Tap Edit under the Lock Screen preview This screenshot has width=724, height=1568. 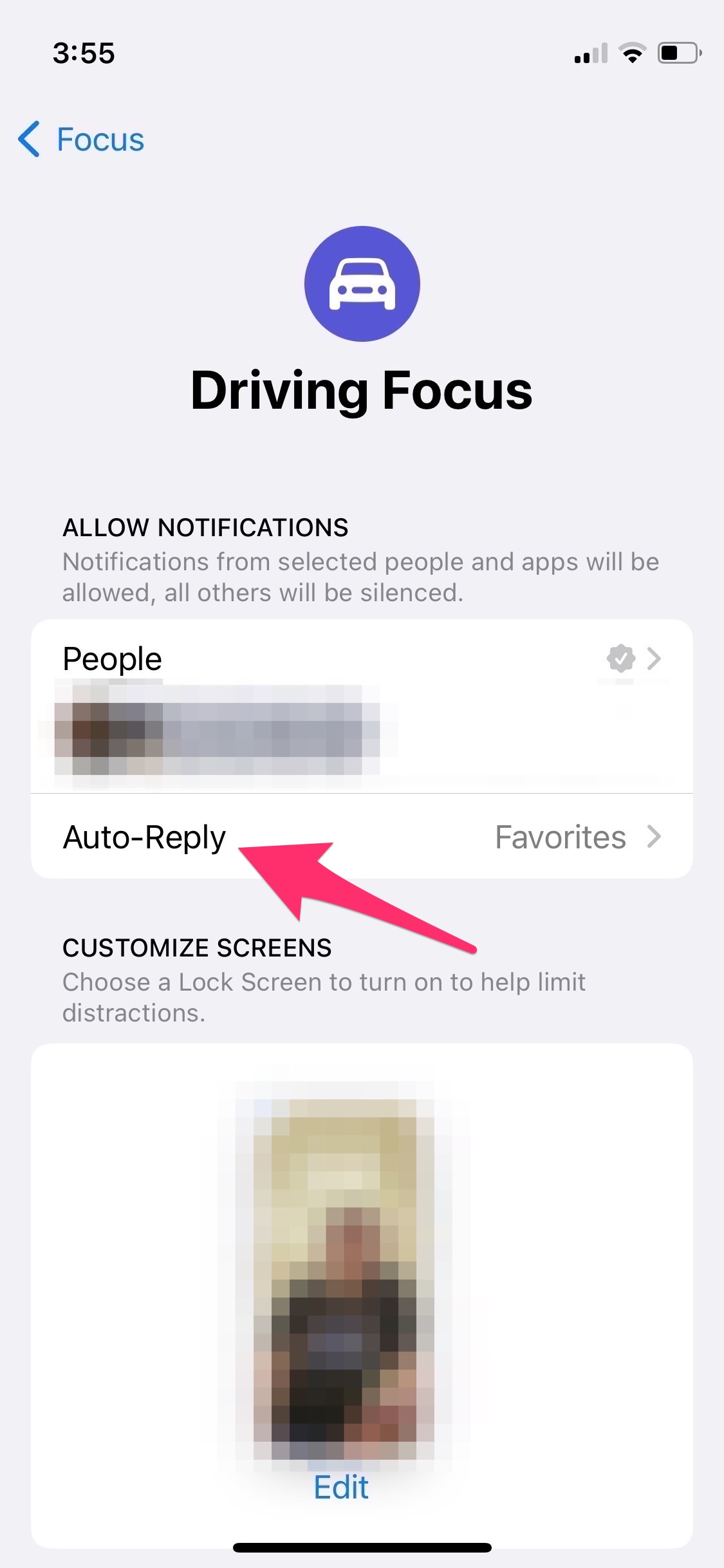[341, 1488]
